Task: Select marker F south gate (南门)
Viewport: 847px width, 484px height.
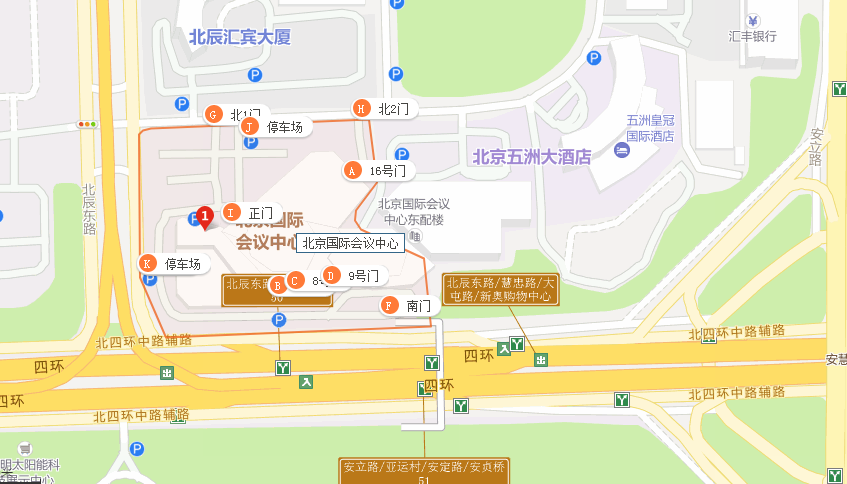Action: click(389, 305)
